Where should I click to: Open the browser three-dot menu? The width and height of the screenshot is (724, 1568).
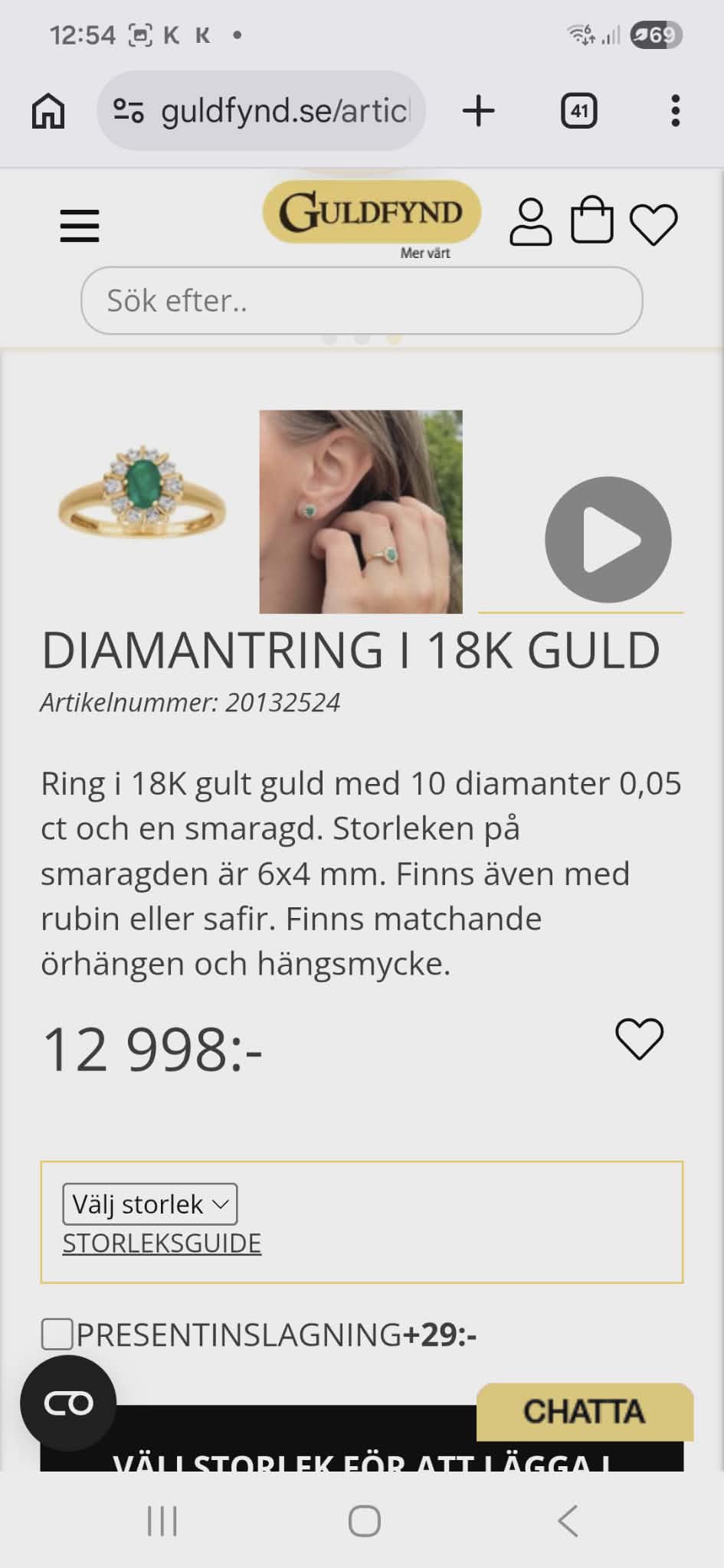(x=675, y=111)
